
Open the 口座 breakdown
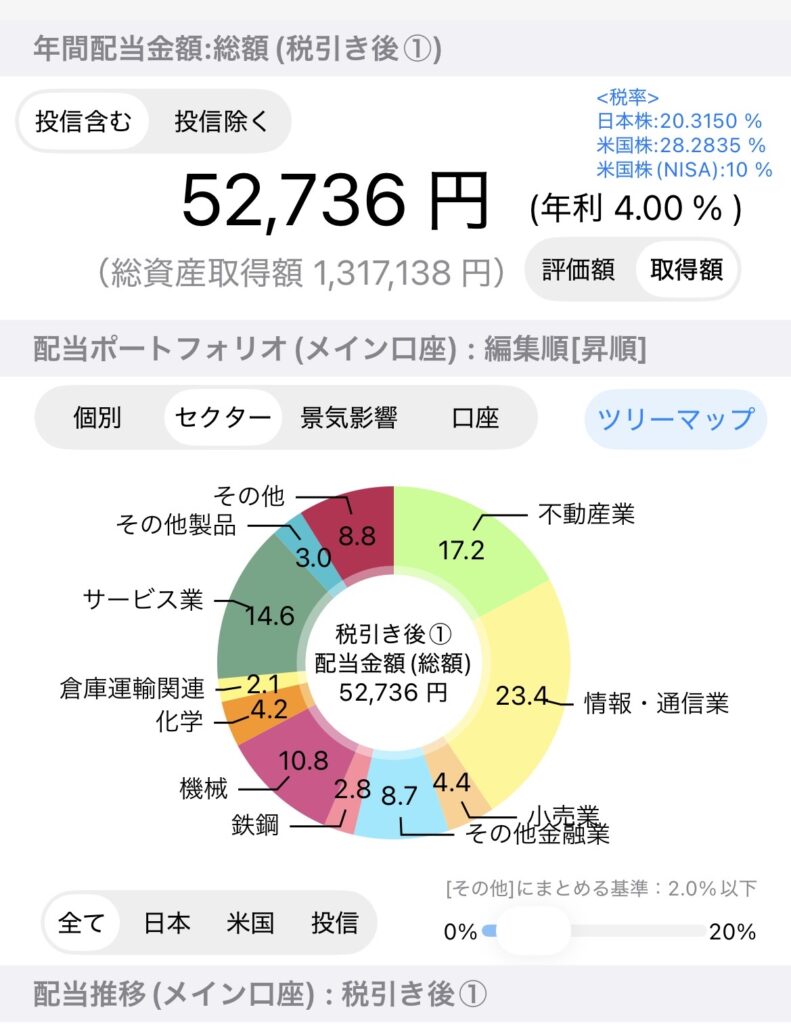(x=474, y=417)
